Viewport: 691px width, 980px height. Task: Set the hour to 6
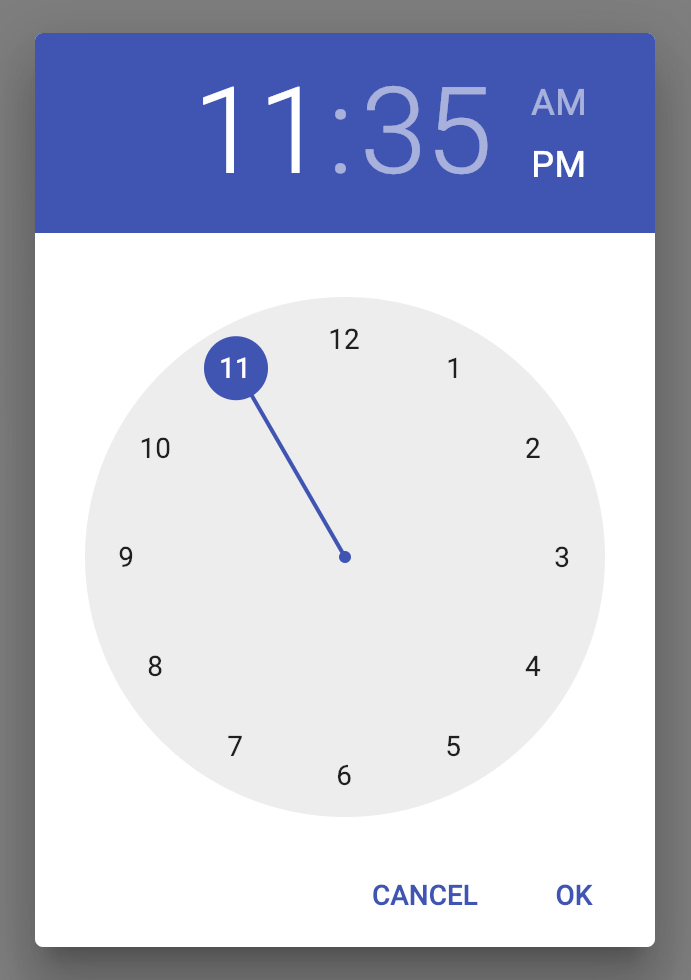coord(344,775)
